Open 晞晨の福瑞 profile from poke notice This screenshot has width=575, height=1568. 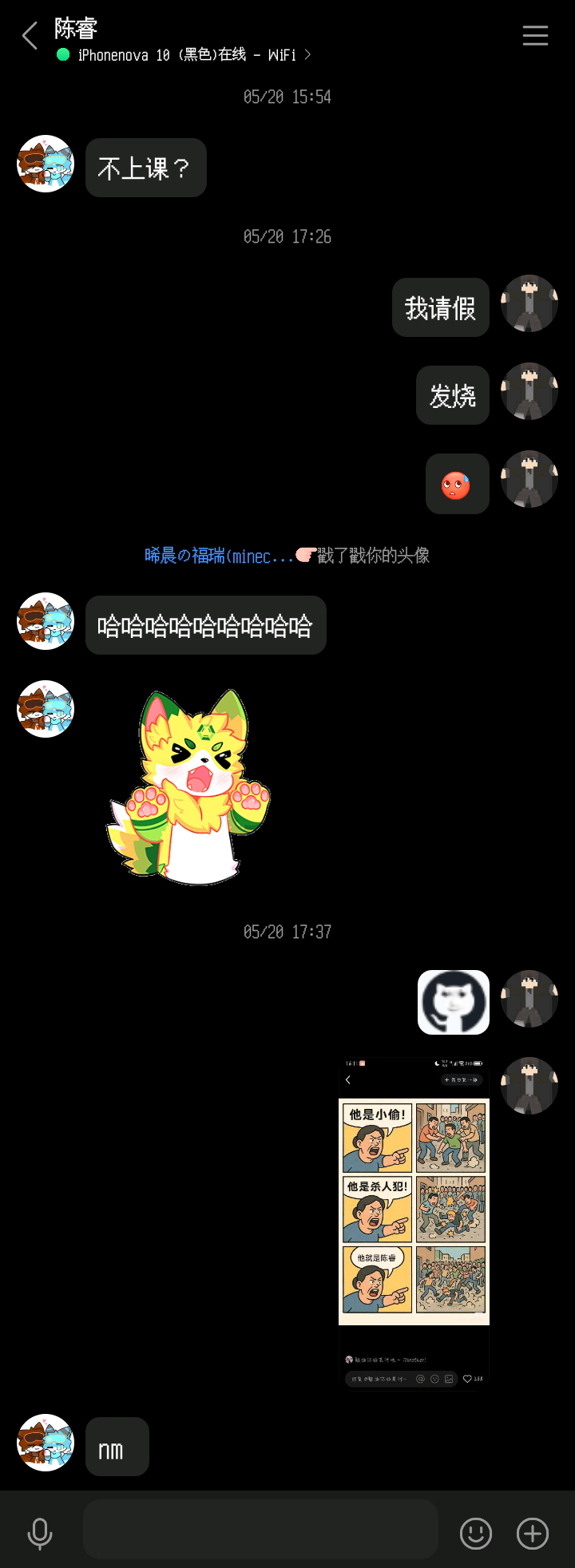tap(218, 556)
